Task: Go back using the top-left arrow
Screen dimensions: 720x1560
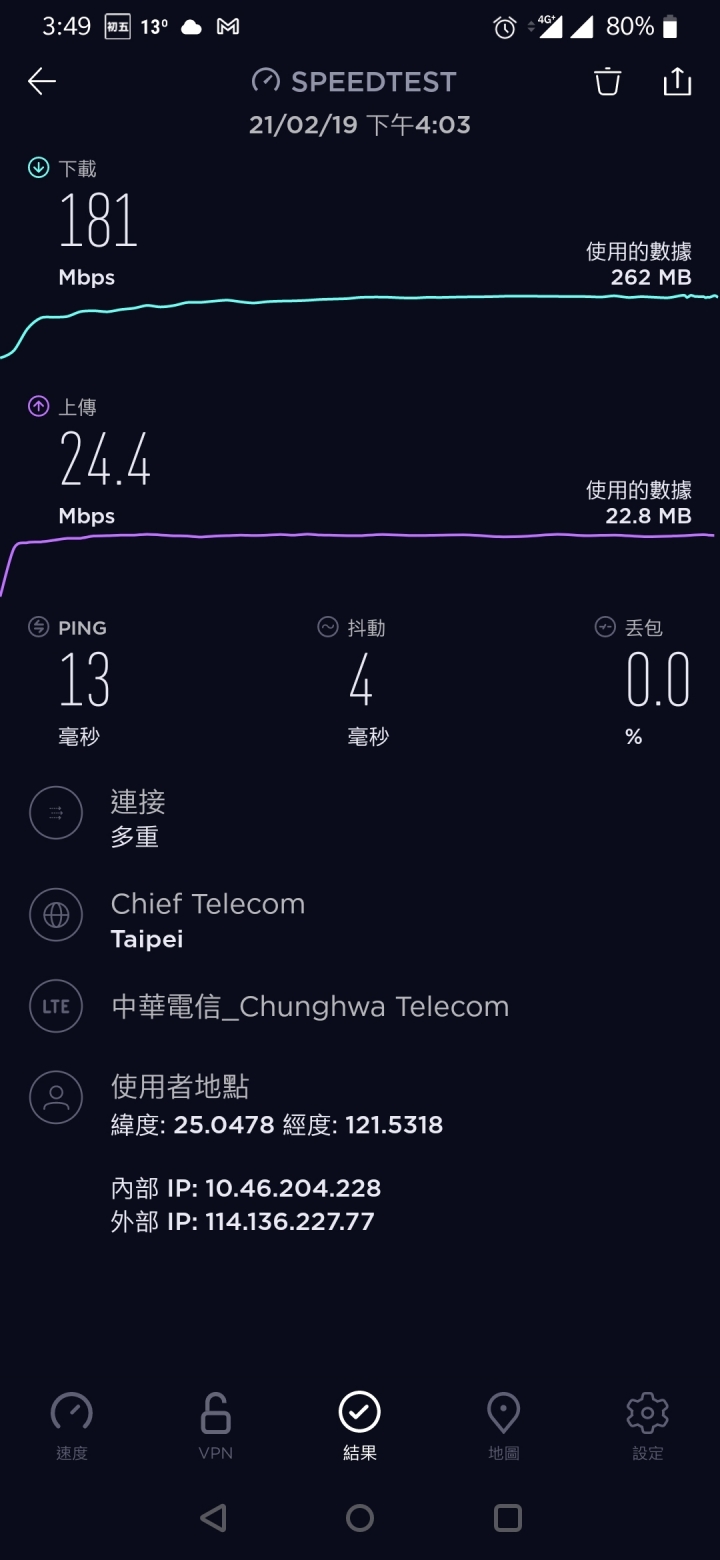Action: coord(42,81)
